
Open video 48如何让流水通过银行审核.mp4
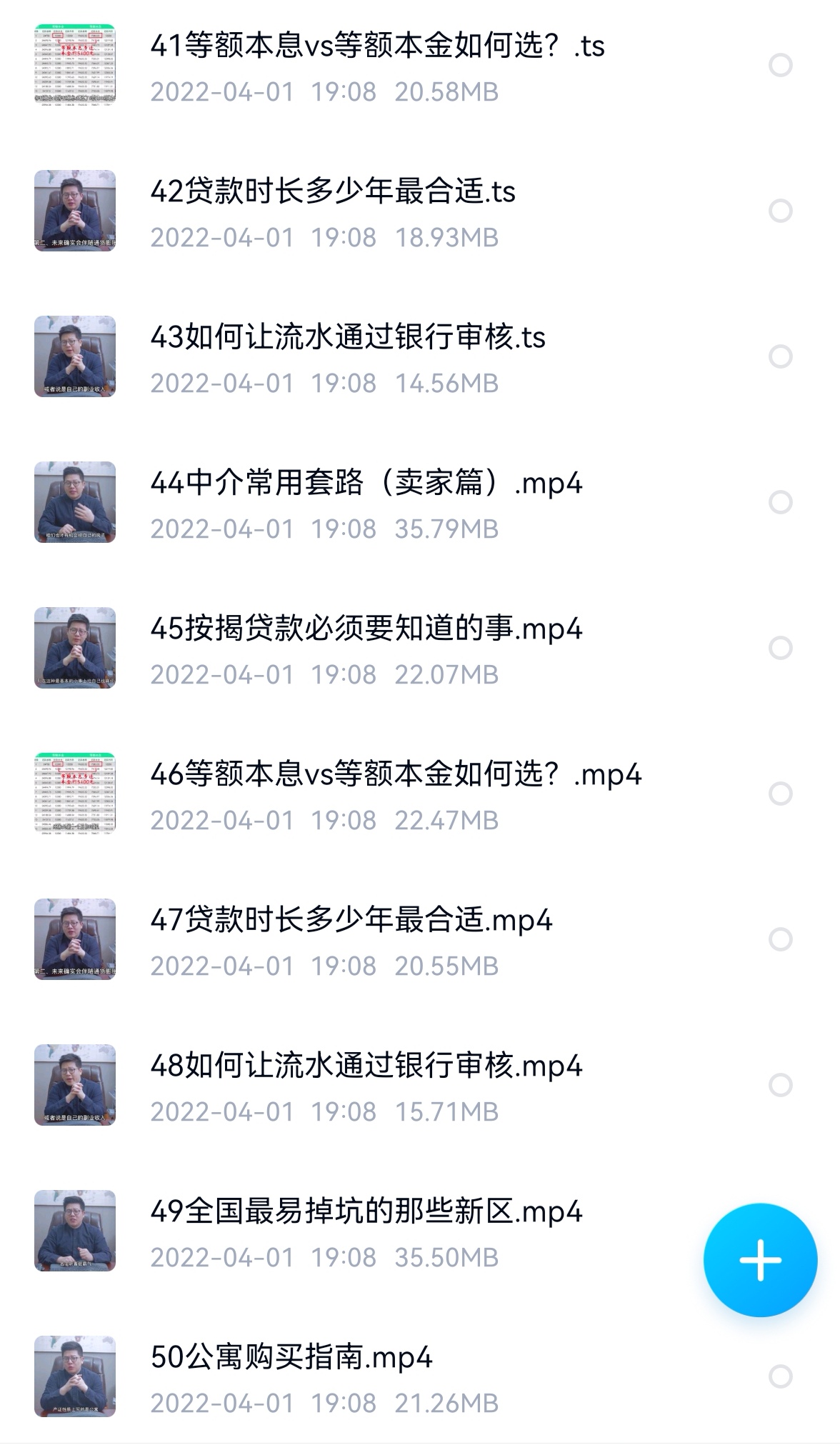point(366,1066)
